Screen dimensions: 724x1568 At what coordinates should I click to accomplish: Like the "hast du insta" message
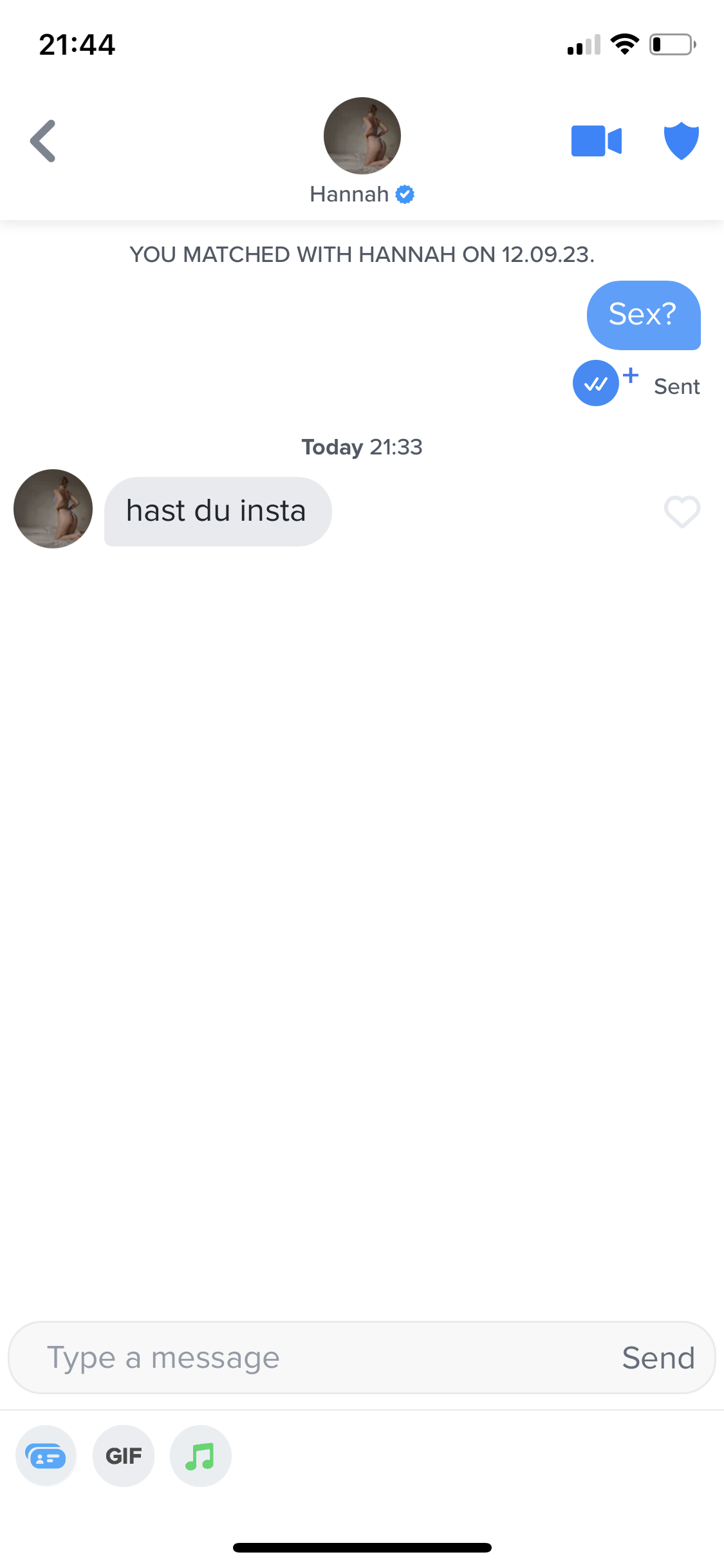(x=682, y=512)
